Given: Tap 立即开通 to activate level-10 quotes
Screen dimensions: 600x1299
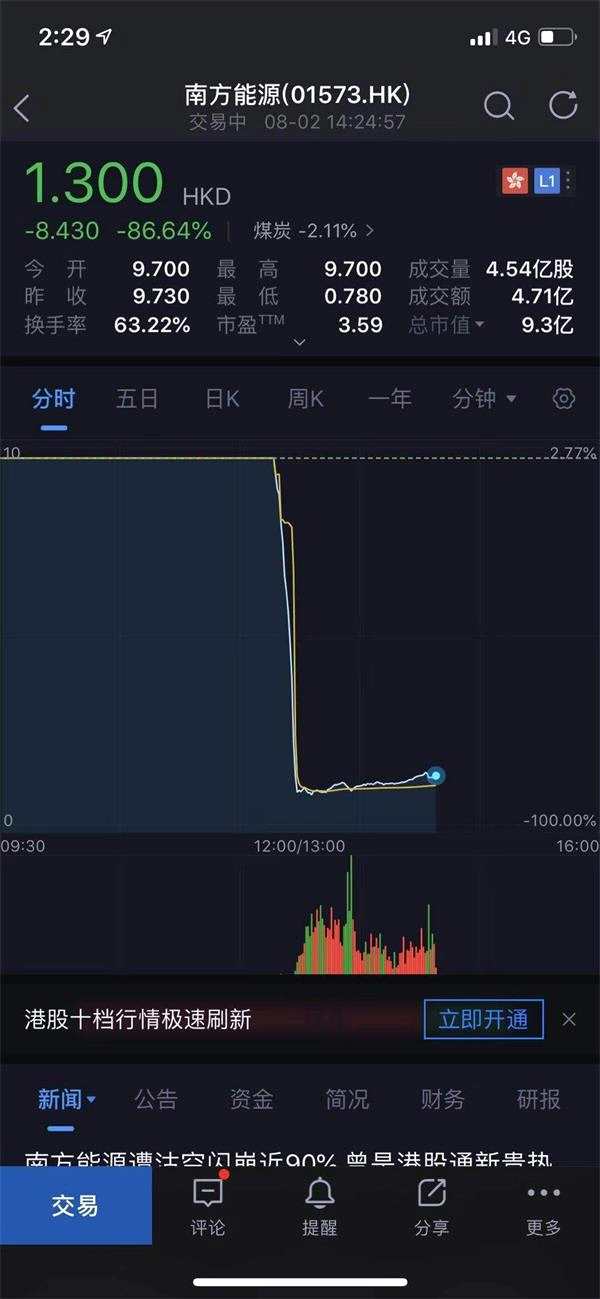Looking at the screenshot, I should 484,1019.
